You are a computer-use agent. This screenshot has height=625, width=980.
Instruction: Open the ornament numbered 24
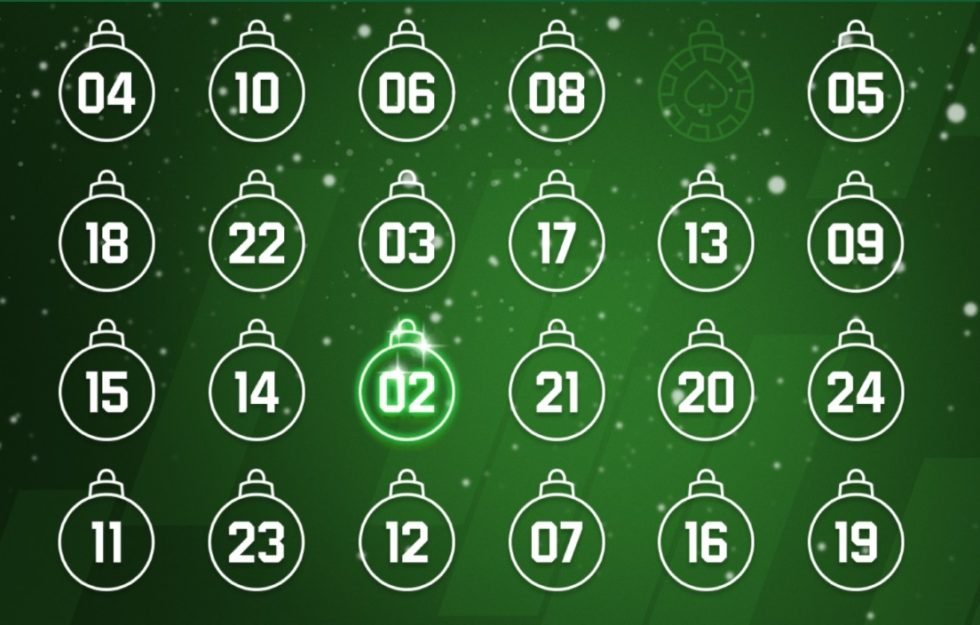856,393
